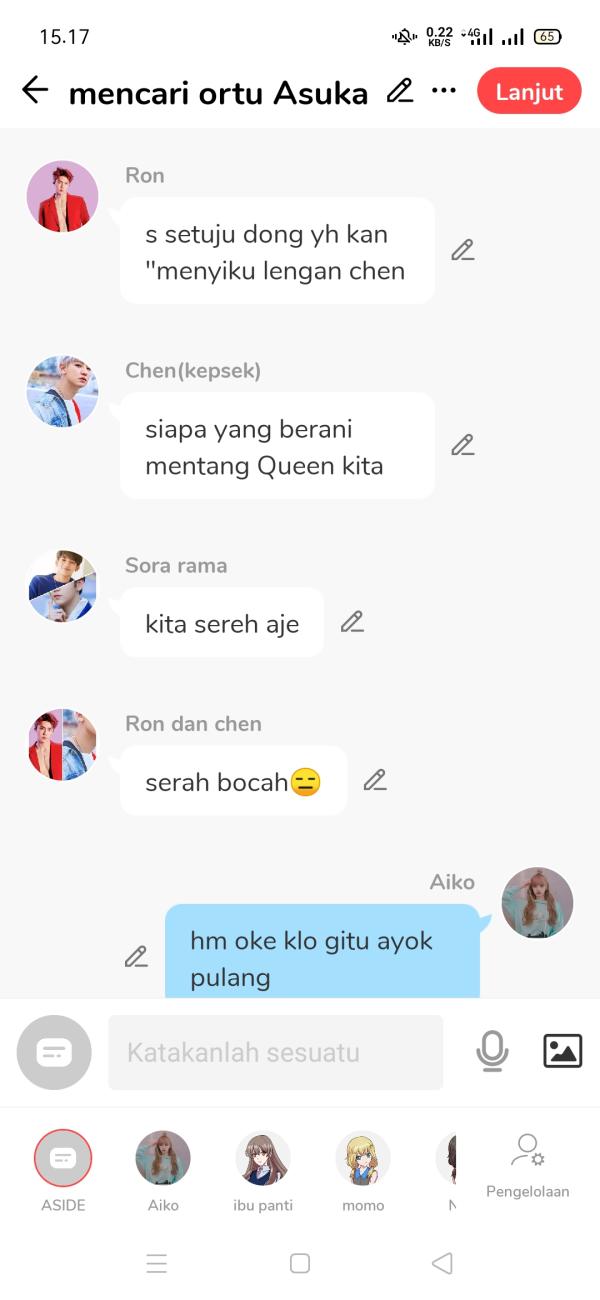
Task: Record a voice message with the microphone
Action: click(x=492, y=1051)
